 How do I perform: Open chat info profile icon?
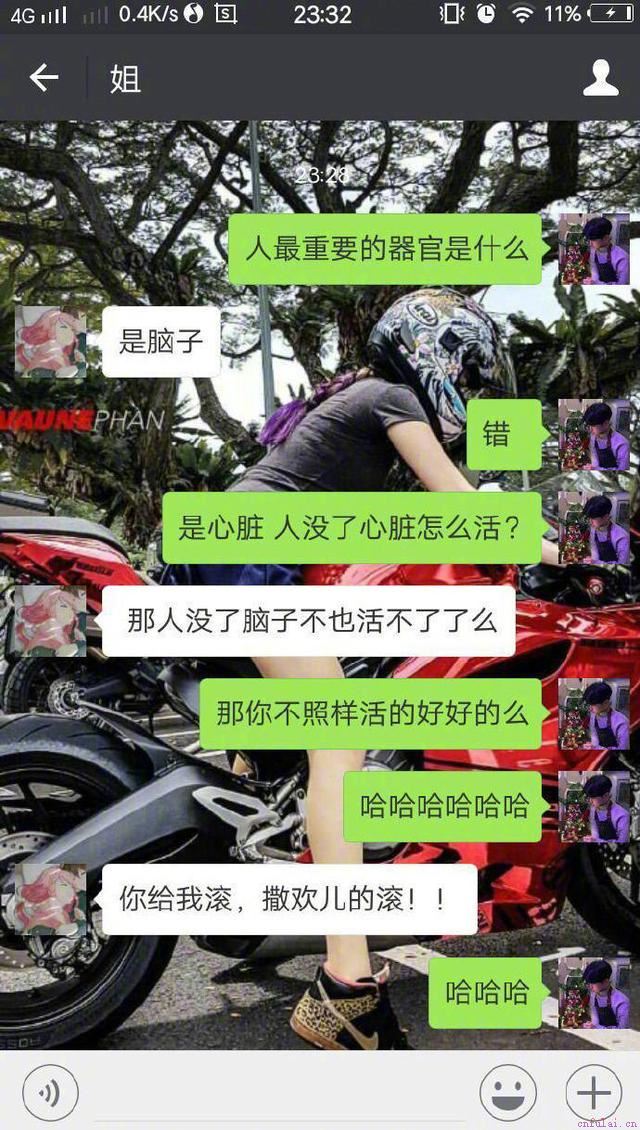click(600, 78)
